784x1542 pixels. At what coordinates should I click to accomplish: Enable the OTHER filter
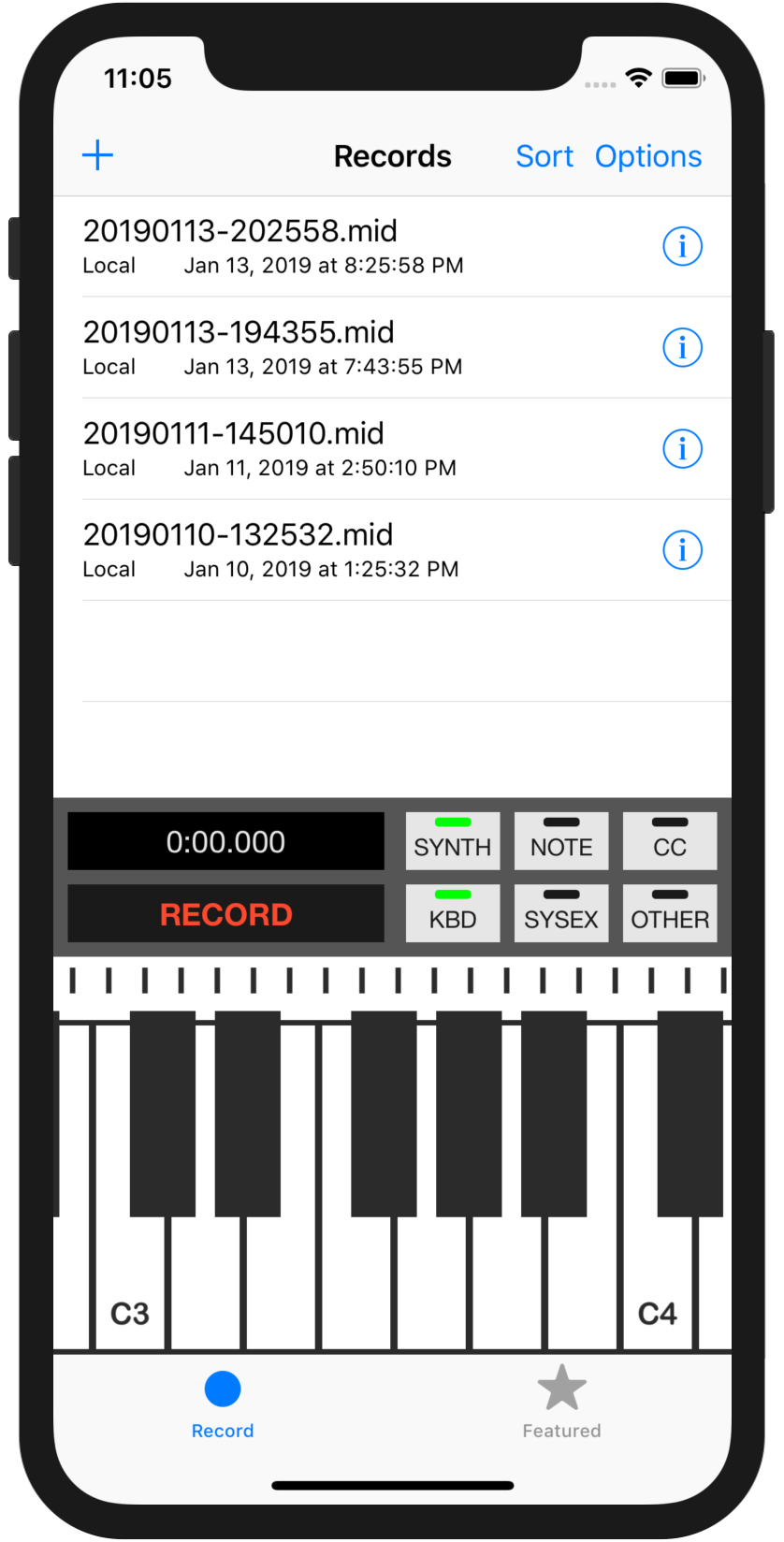[x=670, y=913]
